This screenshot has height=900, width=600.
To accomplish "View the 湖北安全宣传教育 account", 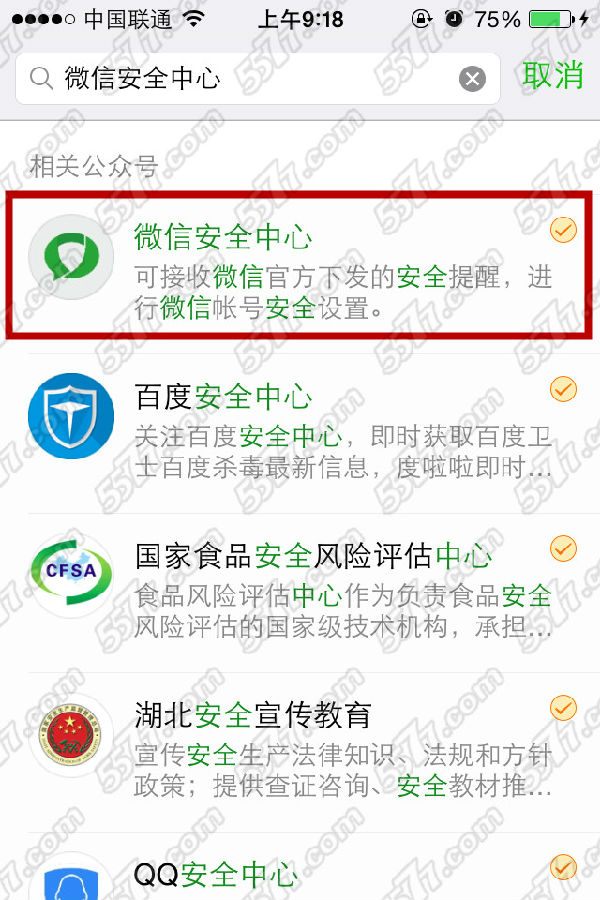I will click(300, 752).
